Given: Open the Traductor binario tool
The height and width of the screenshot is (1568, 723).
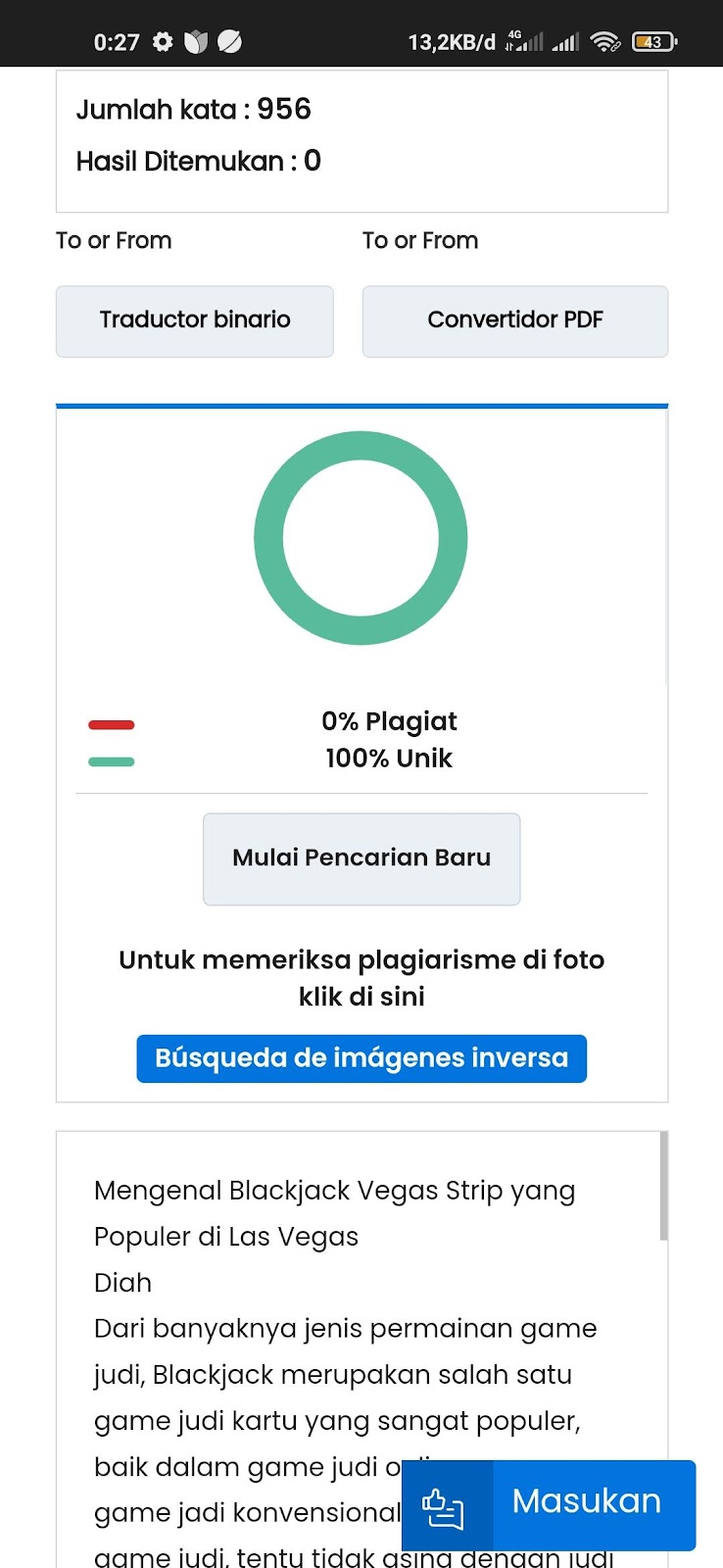Looking at the screenshot, I should click(x=195, y=321).
